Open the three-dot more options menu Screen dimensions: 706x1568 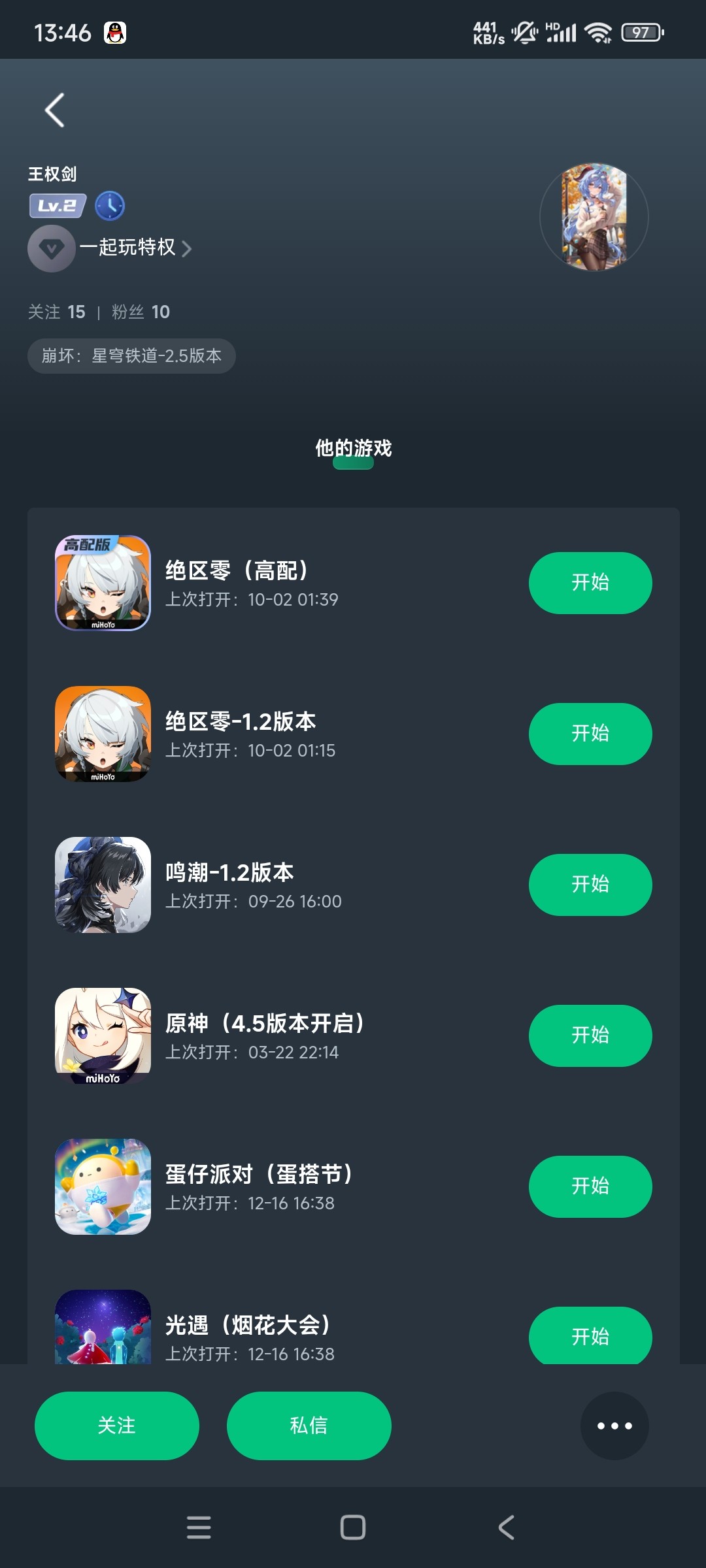click(x=614, y=1426)
